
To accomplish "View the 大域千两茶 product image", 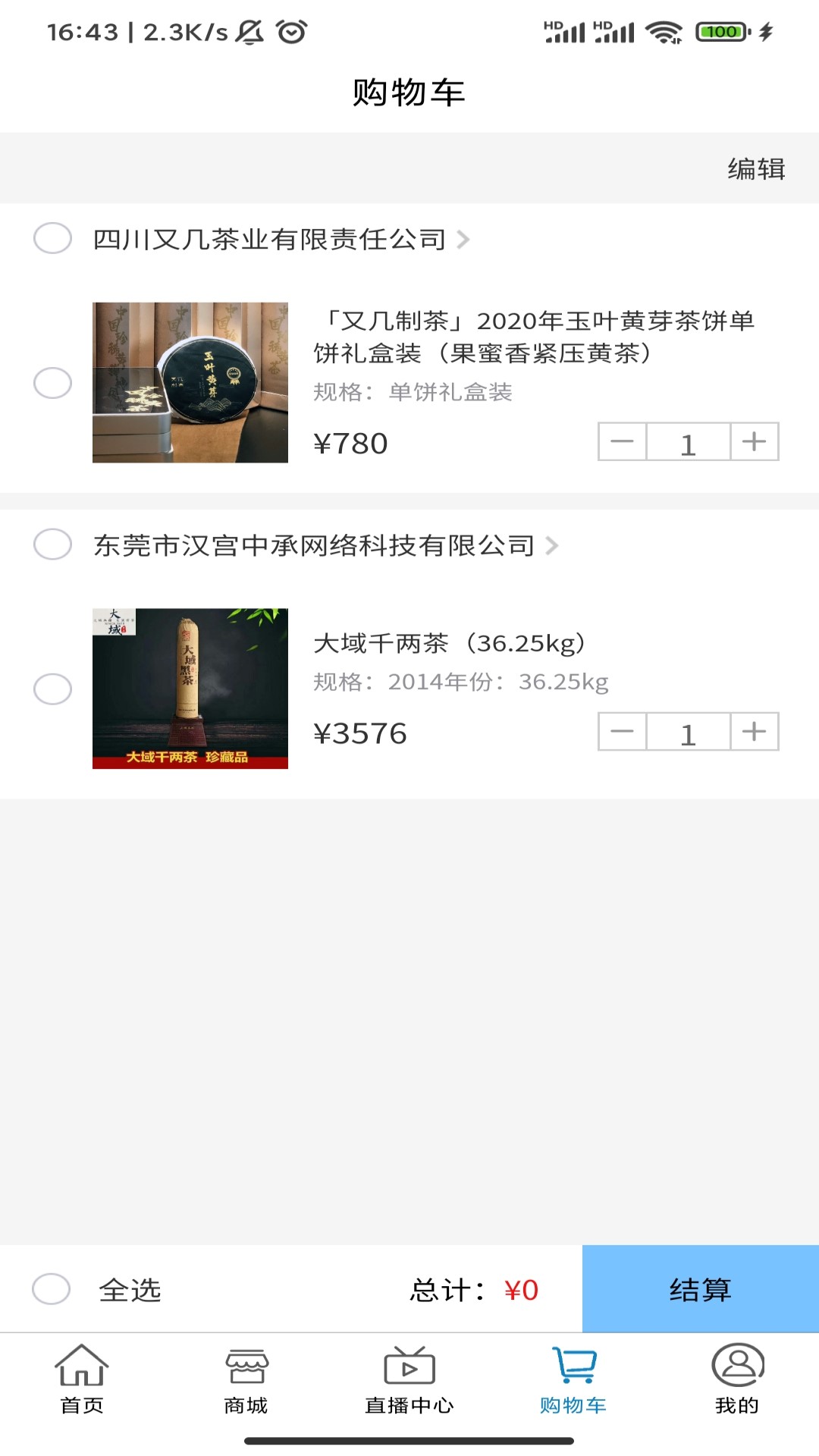I will (x=190, y=688).
